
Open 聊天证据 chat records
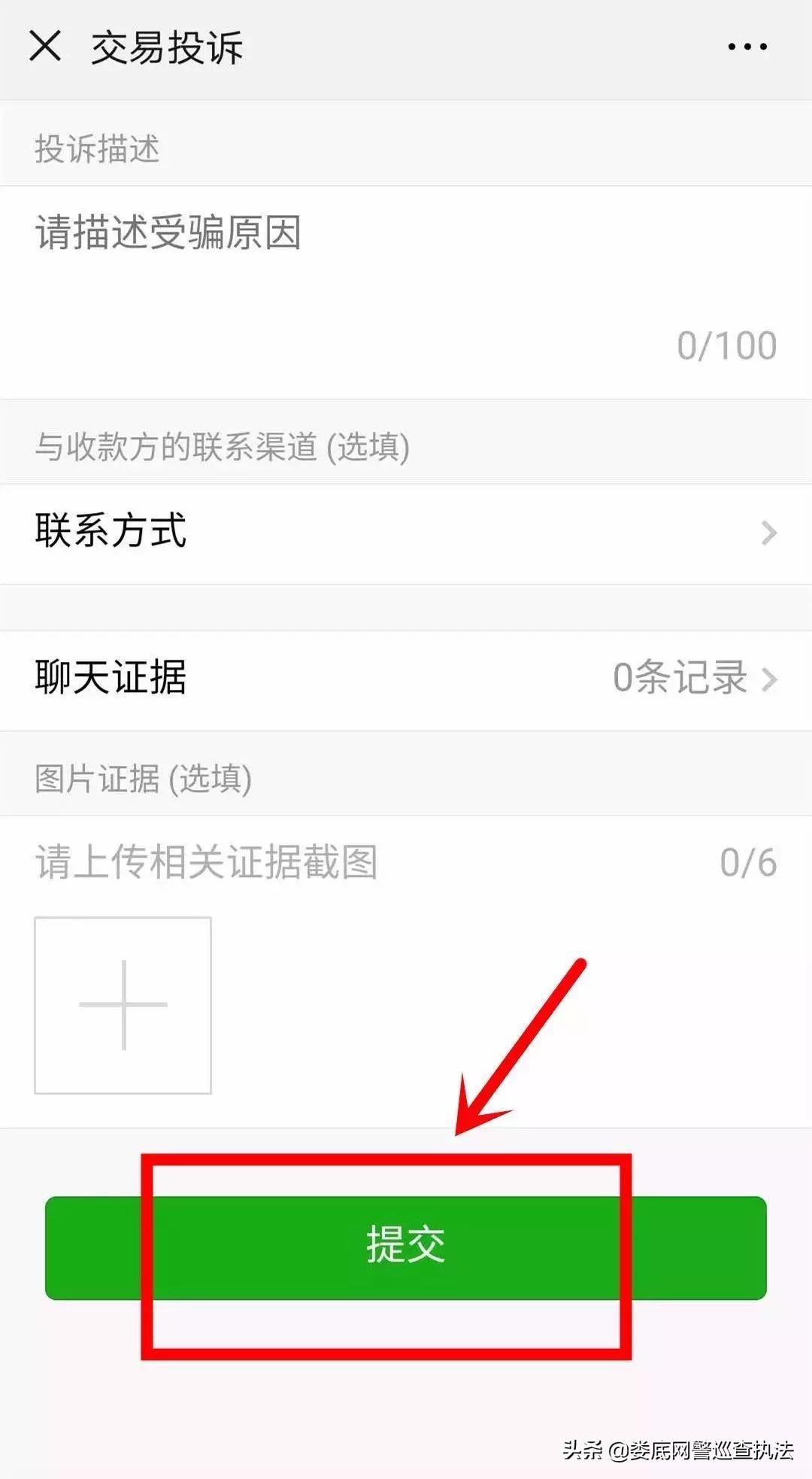[x=406, y=679]
